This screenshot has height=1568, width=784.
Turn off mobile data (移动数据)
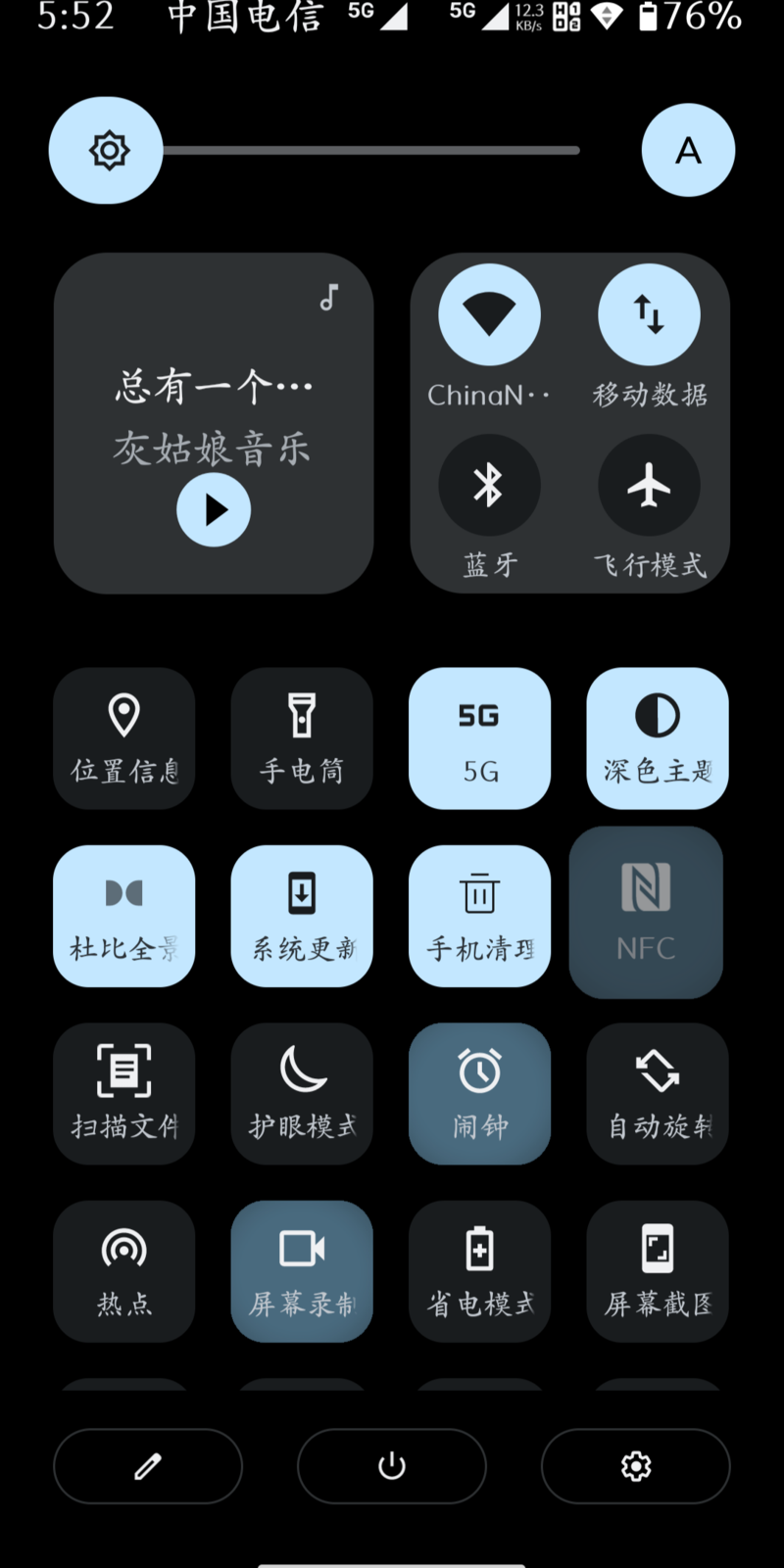coord(649,315)
